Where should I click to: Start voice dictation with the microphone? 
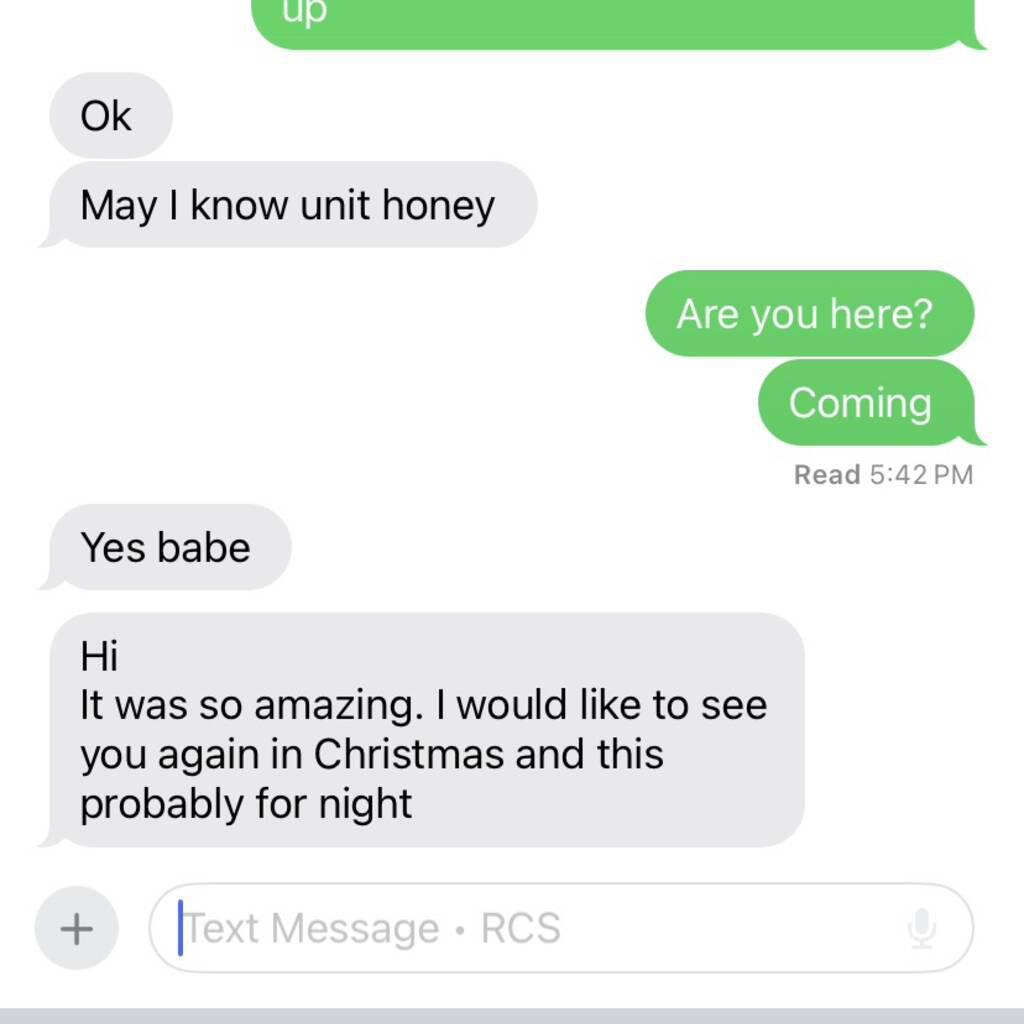[921, 929]
